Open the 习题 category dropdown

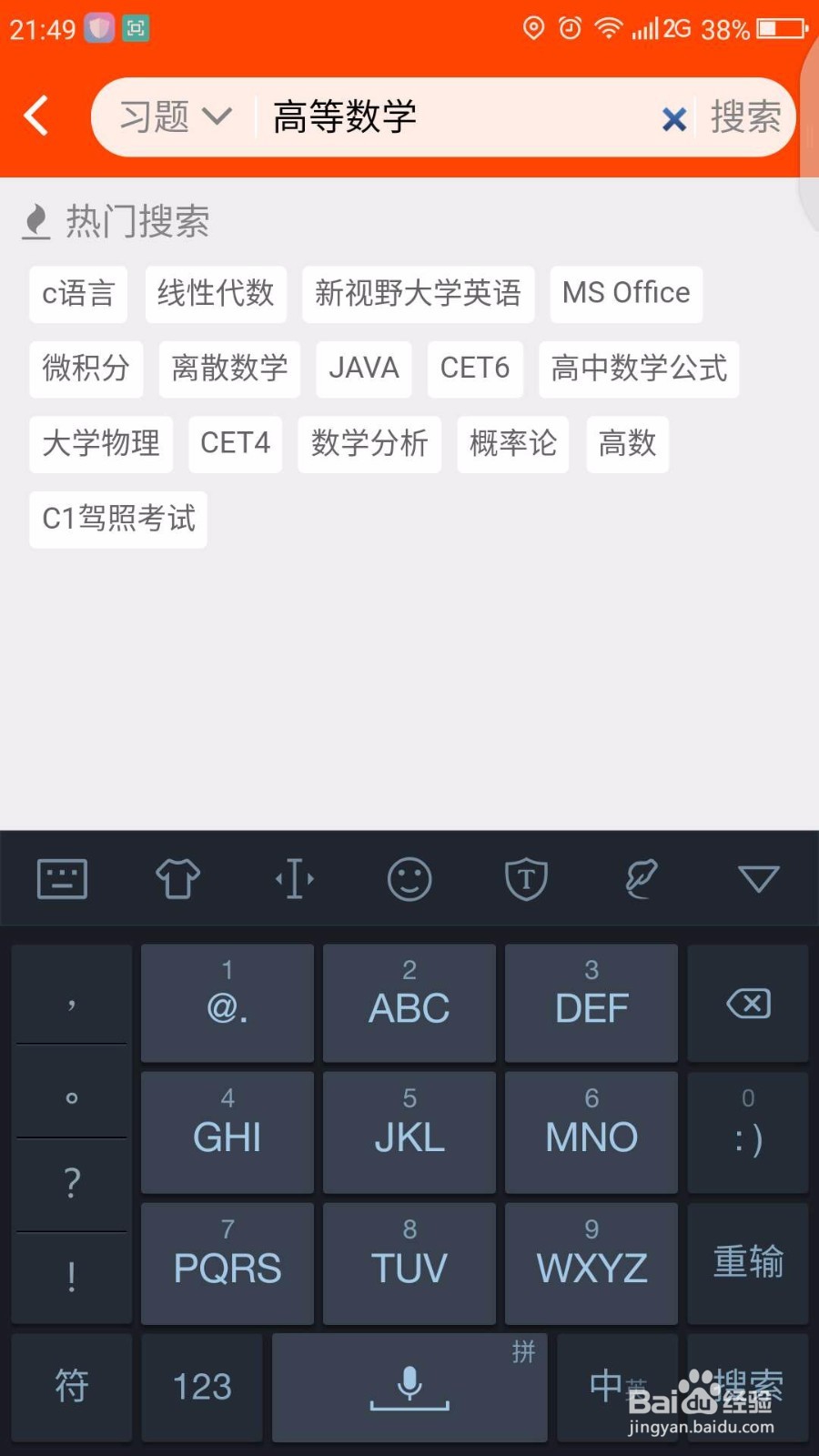pos(173,116)
